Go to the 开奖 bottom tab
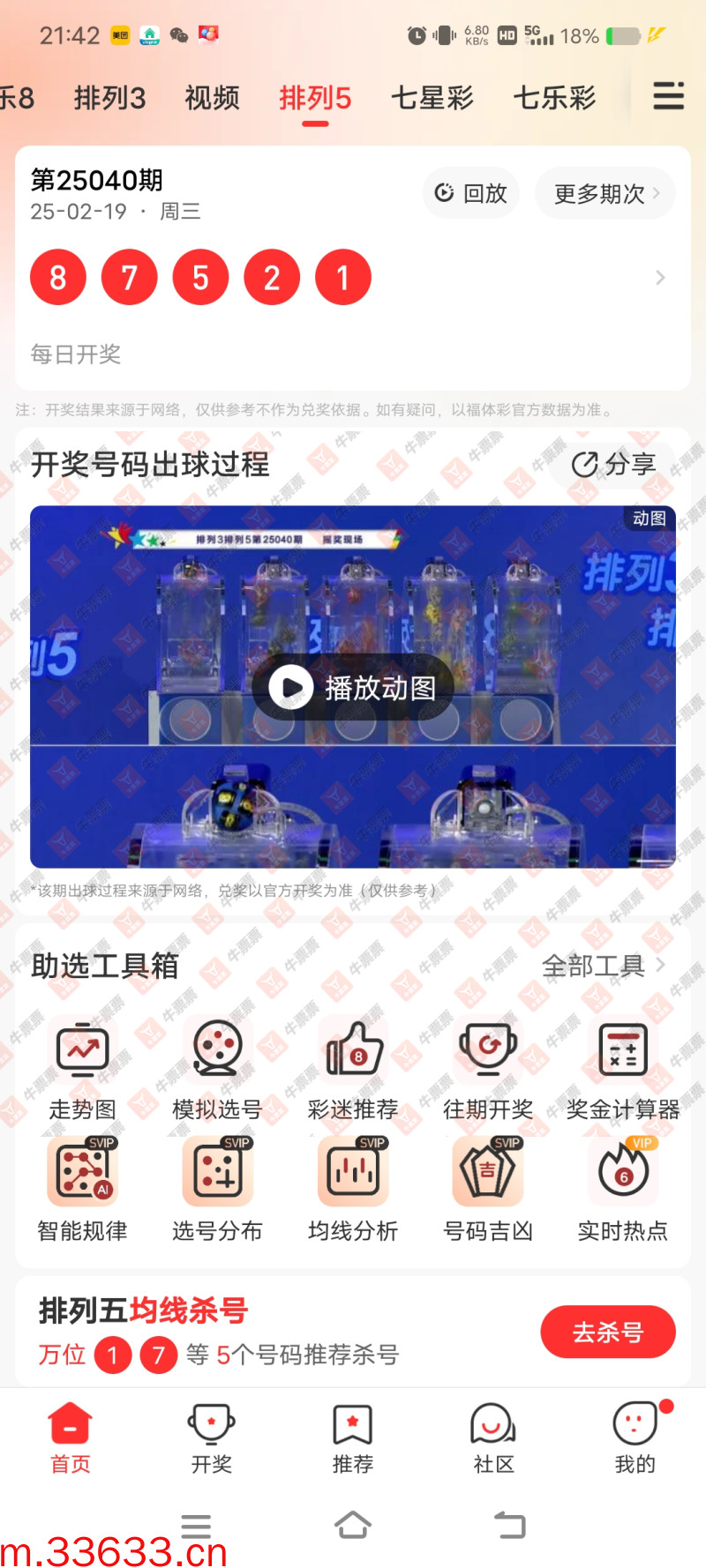The height and width of the screenshot is (1568, 706). pos(212,1437)
